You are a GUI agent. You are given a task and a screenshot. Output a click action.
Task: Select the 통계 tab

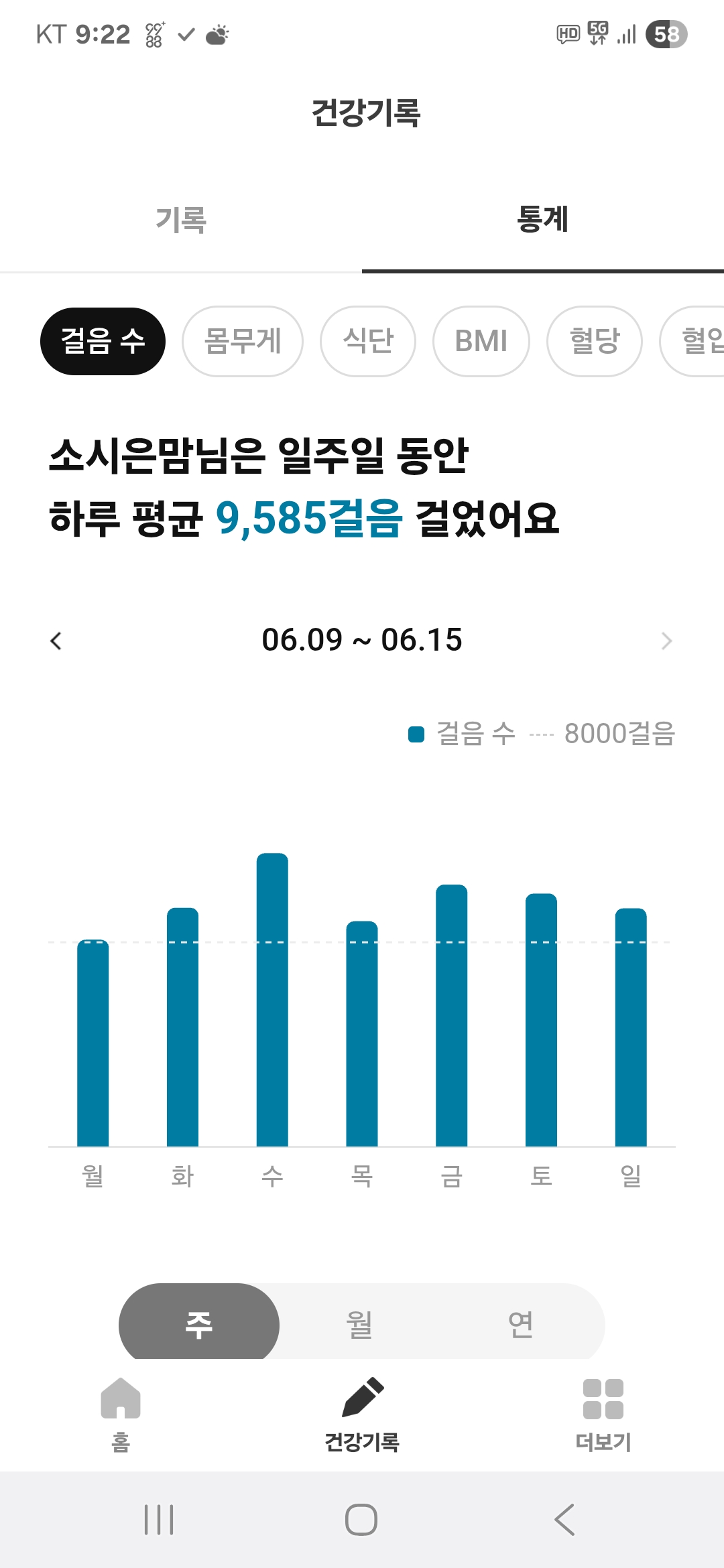543,220
